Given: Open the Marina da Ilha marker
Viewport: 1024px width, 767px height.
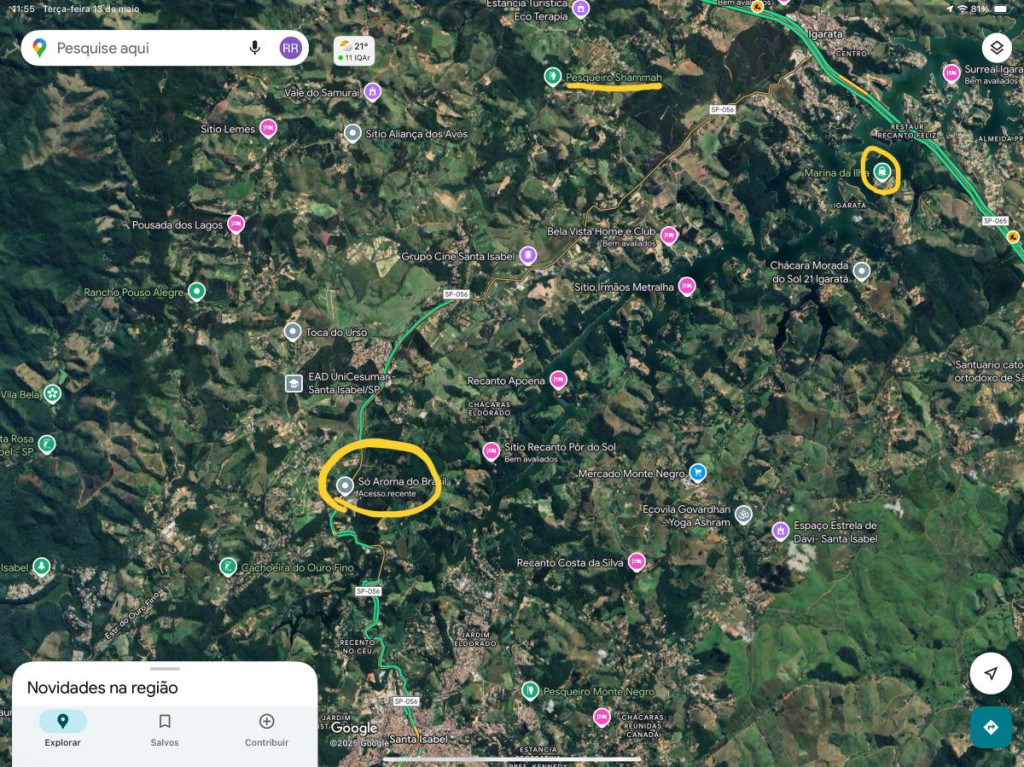Looking at the screenshot, I should pos(881,172).
